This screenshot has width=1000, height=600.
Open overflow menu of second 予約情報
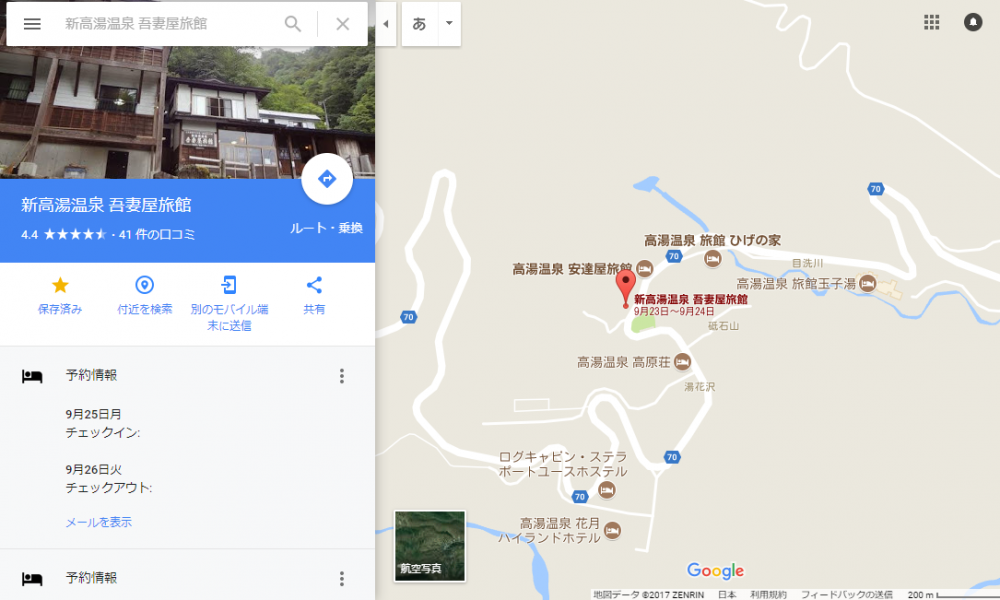point(342,578)
